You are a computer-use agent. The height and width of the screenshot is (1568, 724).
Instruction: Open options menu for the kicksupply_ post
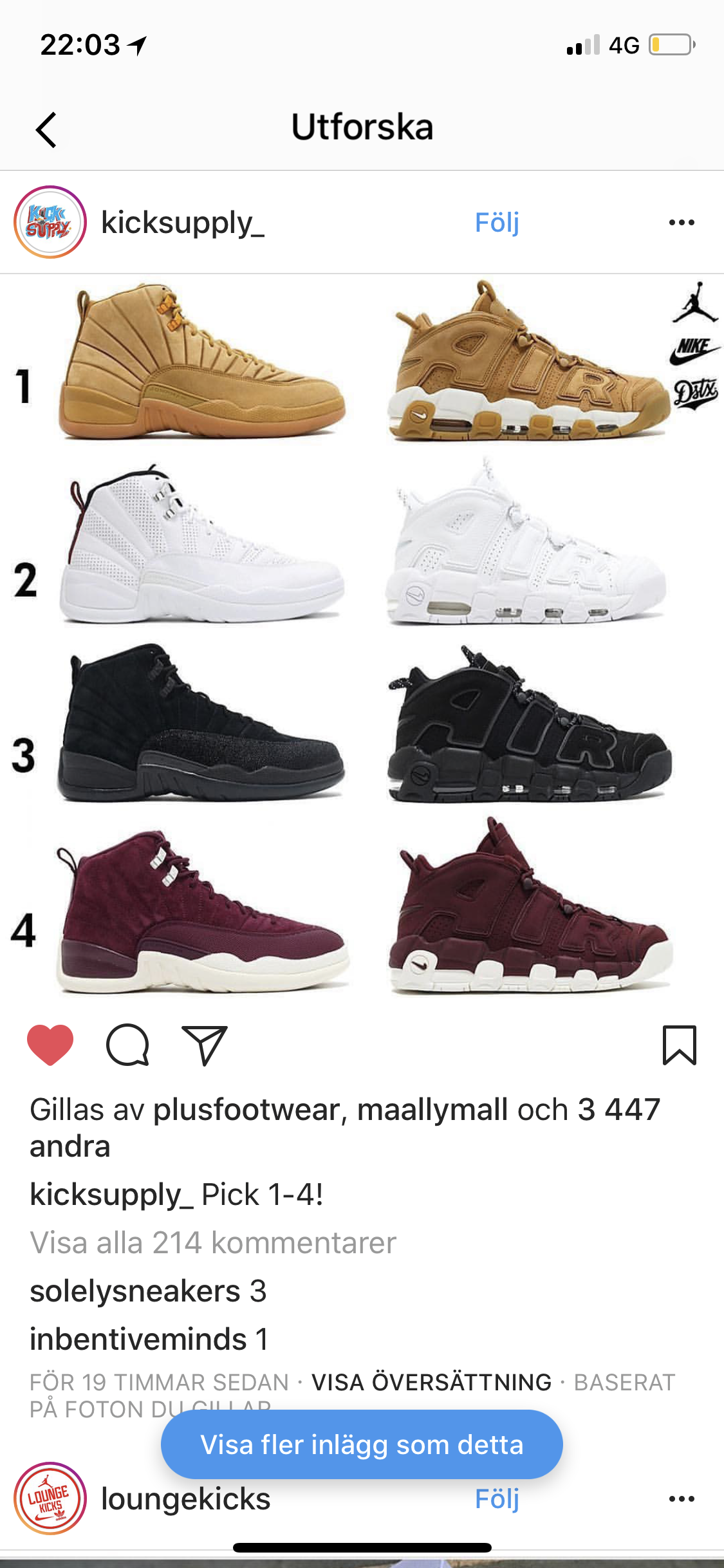coord(682,223)
